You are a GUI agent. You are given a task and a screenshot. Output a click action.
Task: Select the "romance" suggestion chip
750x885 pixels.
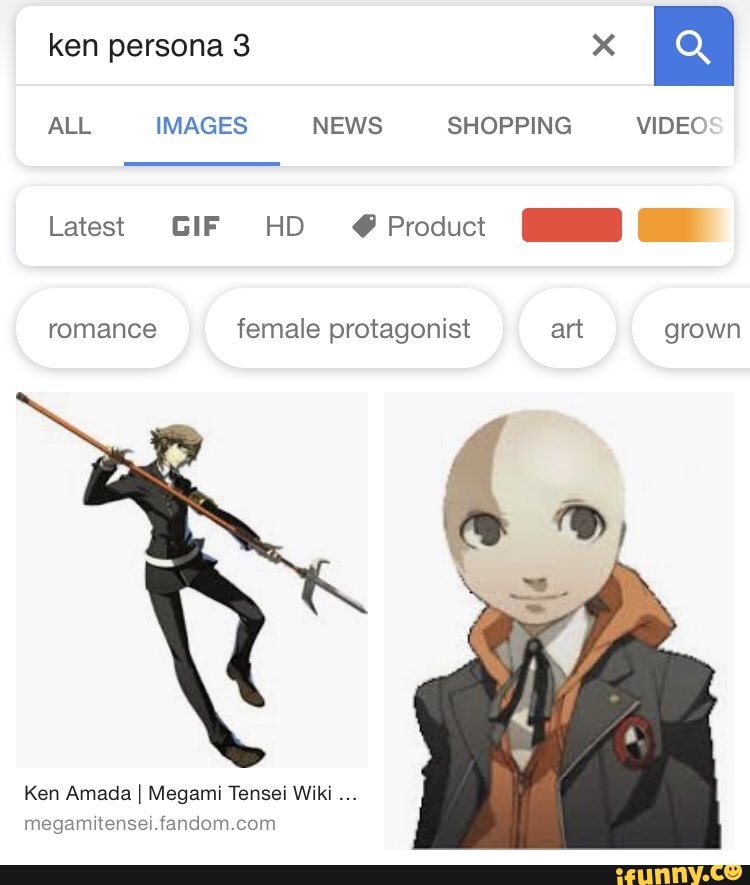[102, 329]
